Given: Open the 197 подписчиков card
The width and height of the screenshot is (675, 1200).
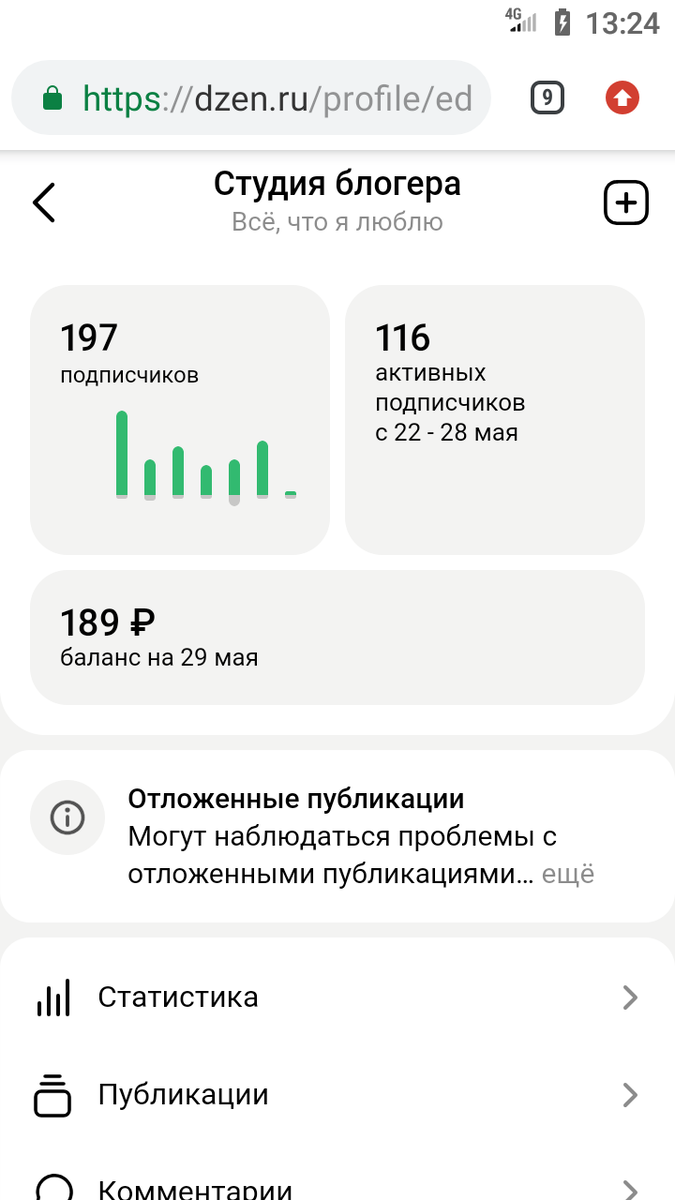Looking at the screenshot, I should coord(180,419).
